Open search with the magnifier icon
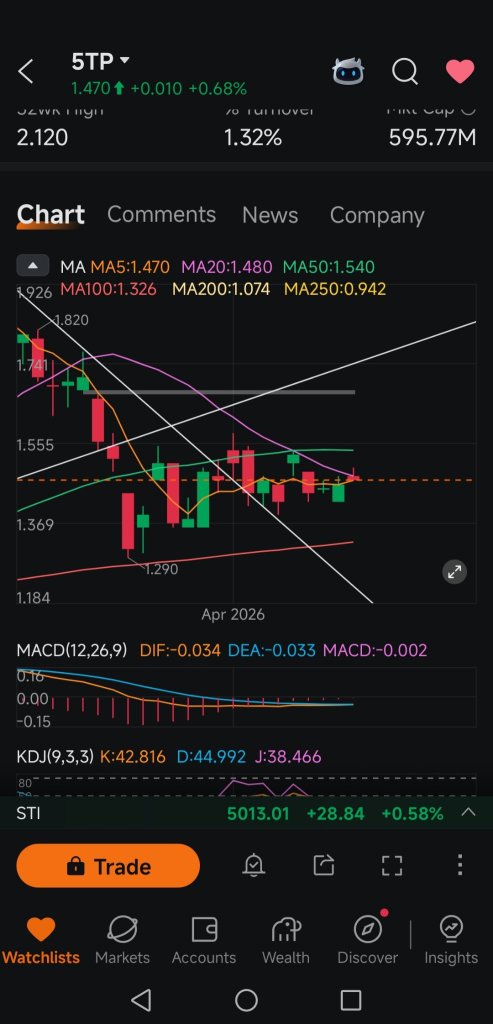The height and width of the screenshot is (1024, 493). point(405,71)
